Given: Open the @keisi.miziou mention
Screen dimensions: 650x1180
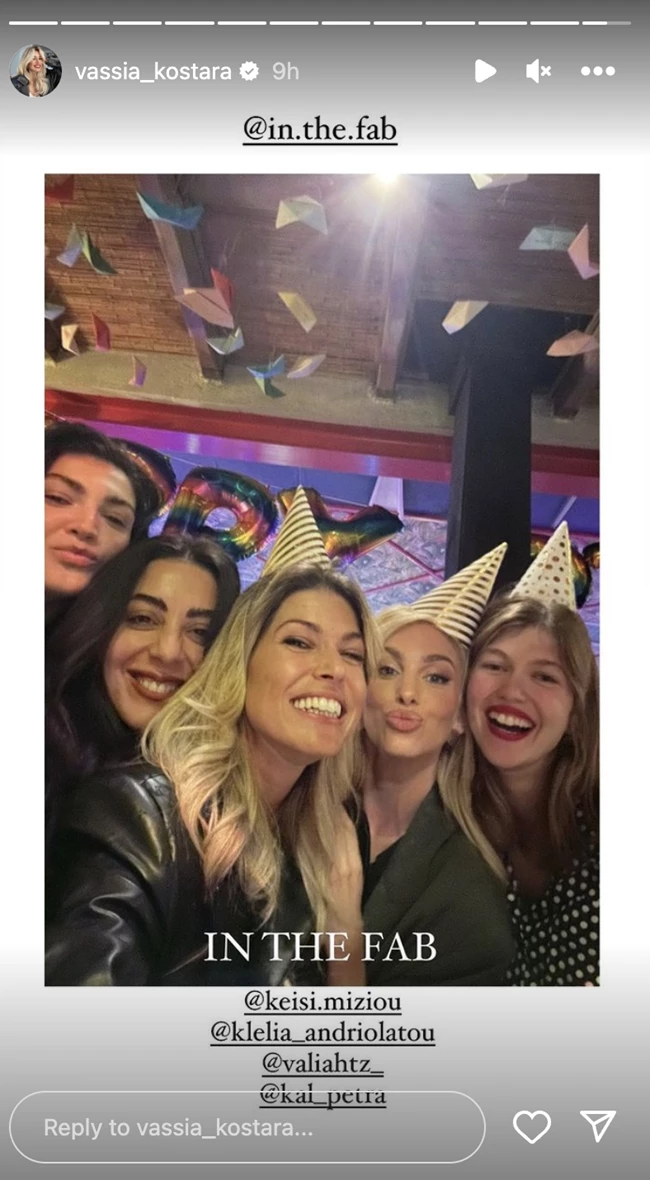Looking at the screenshot, I should 322,1001.
